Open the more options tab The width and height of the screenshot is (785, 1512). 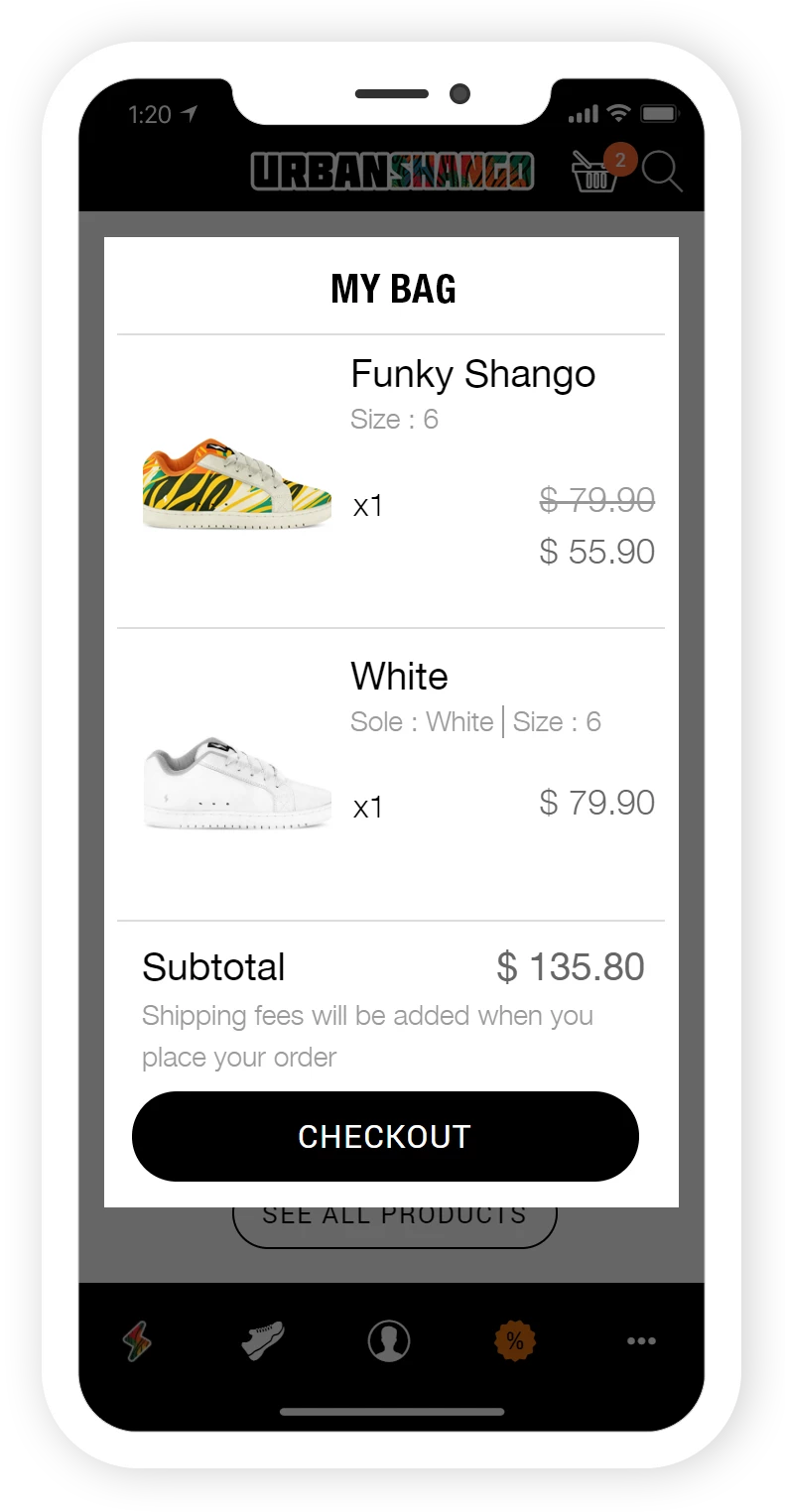[x=640, y=1341]
